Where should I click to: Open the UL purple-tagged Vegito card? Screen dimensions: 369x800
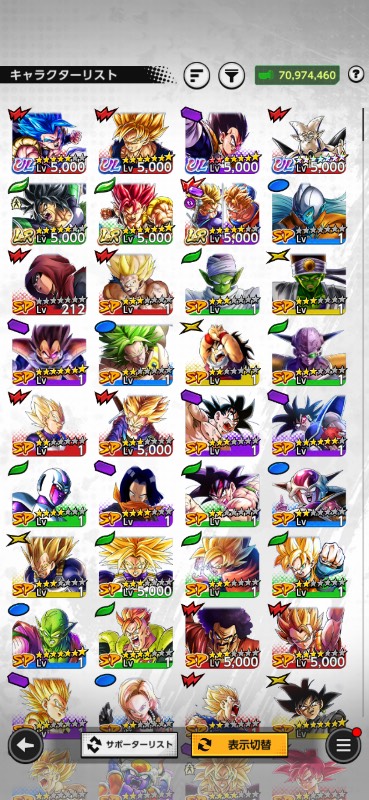click(222, 142)
